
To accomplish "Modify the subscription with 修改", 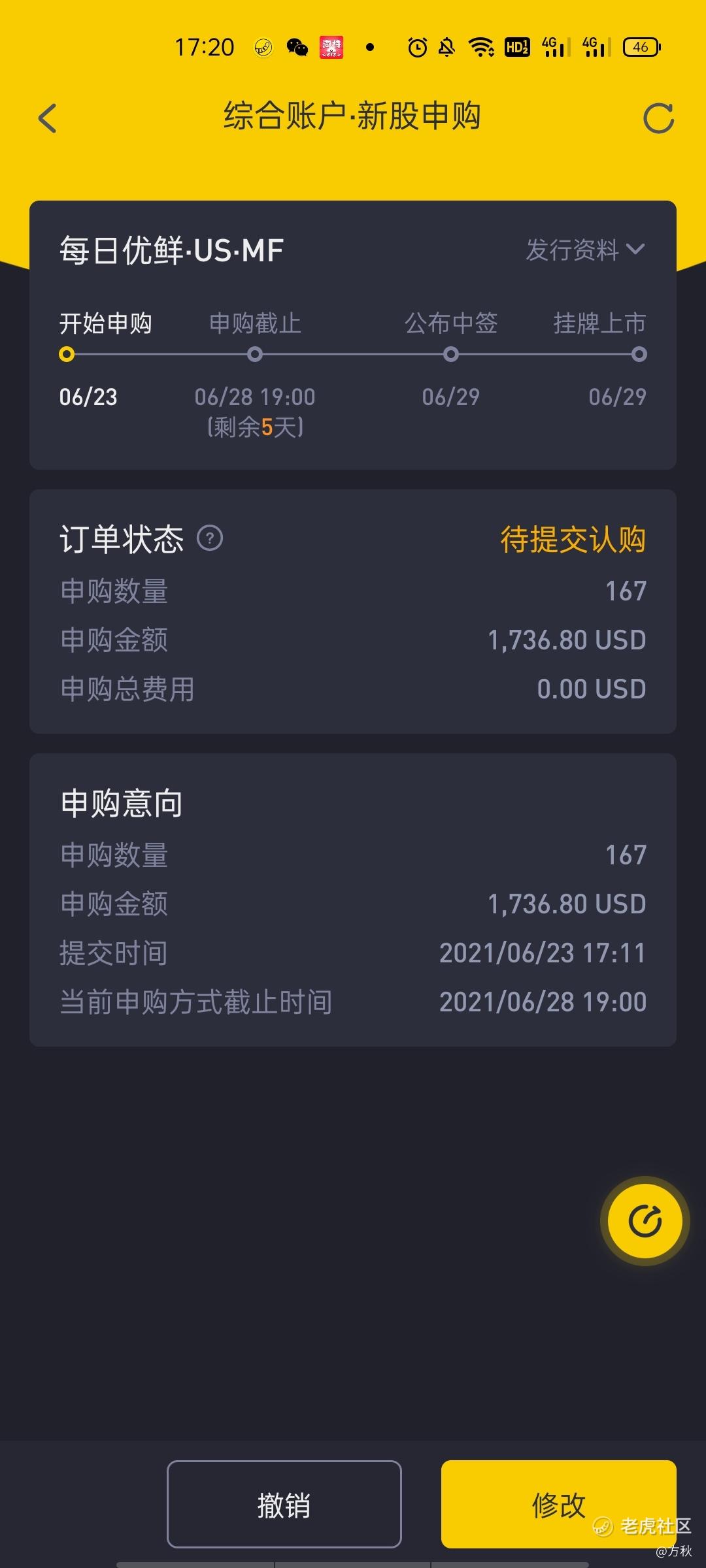I will tap(558, 1504).
